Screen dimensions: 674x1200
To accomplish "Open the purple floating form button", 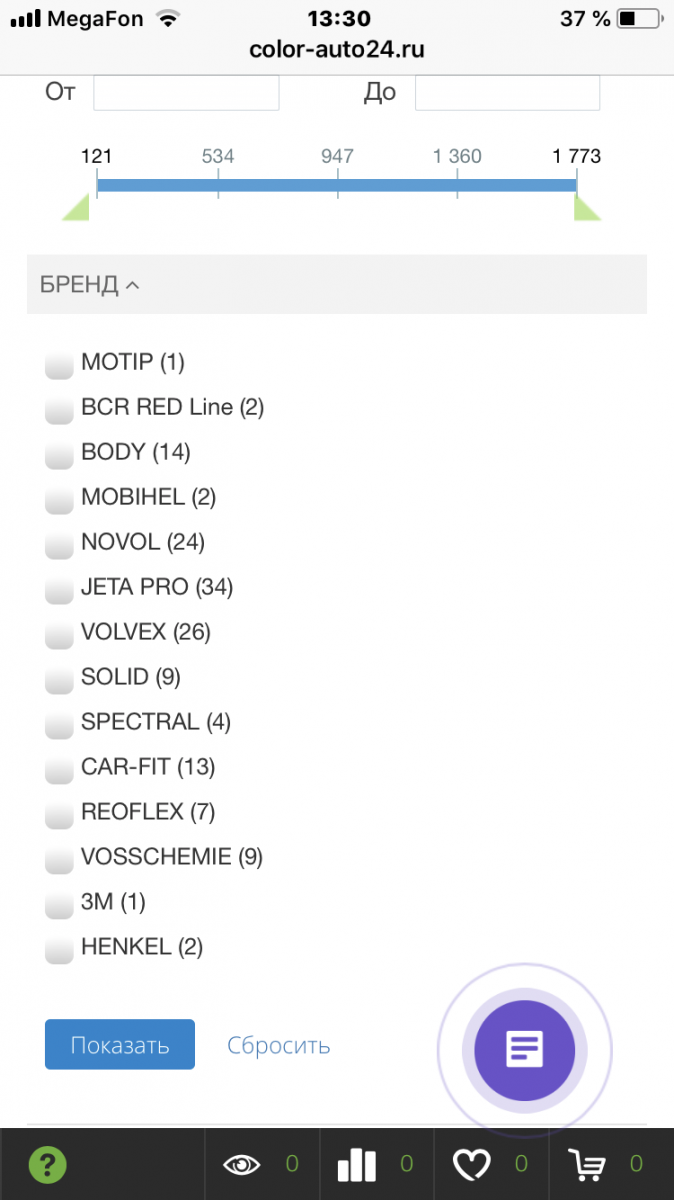I will pos(525,1049).
